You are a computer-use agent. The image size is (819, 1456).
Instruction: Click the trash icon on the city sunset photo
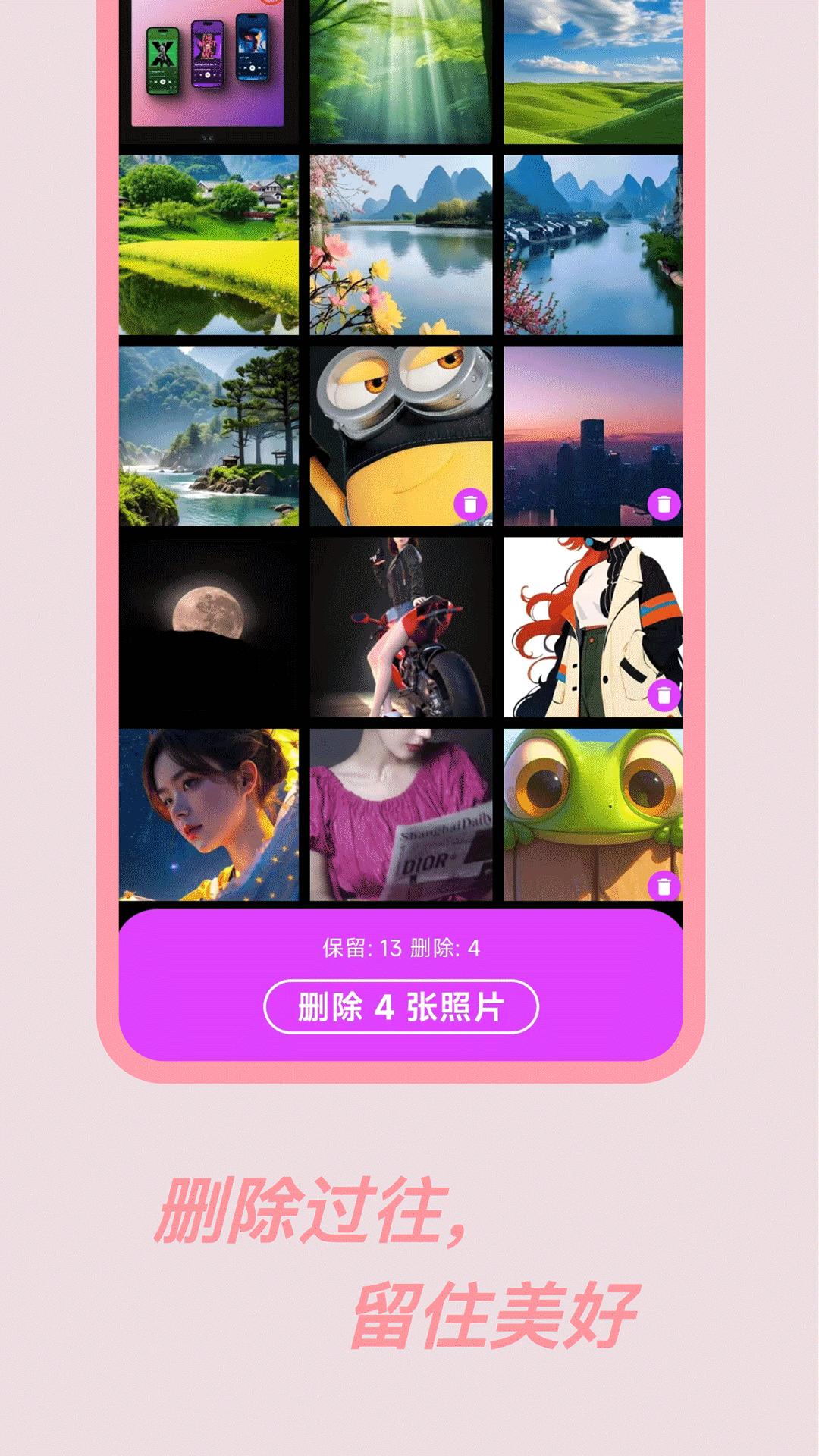coord(665,502)
